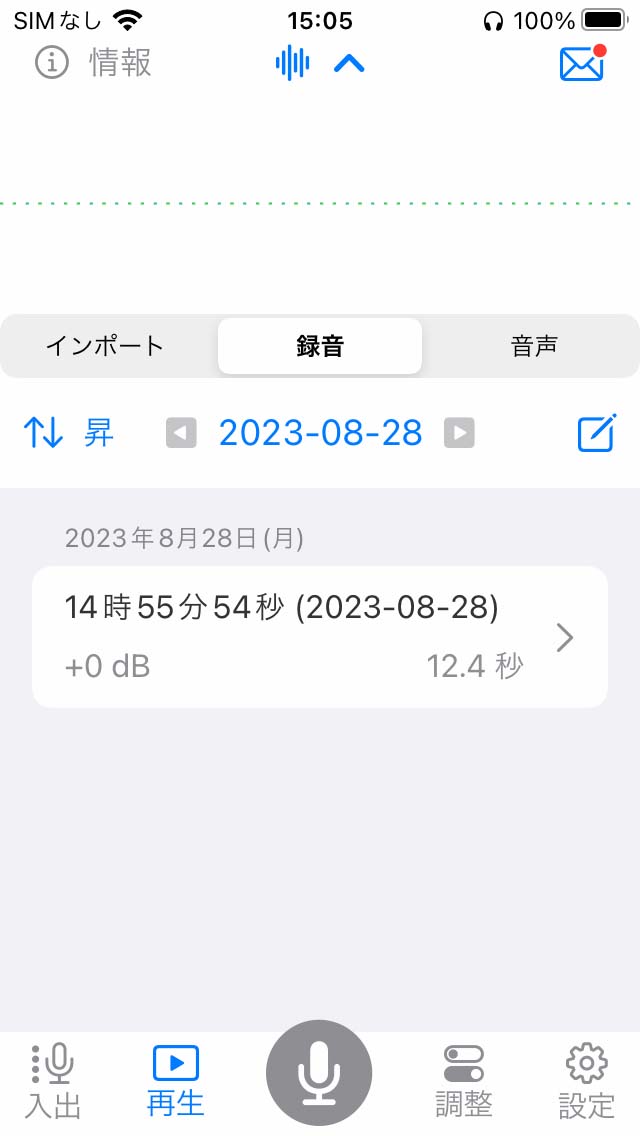Screen dimensions: 640x1136
Task: Tap the edit pencil icon
Action: click(x=597, y=433)
